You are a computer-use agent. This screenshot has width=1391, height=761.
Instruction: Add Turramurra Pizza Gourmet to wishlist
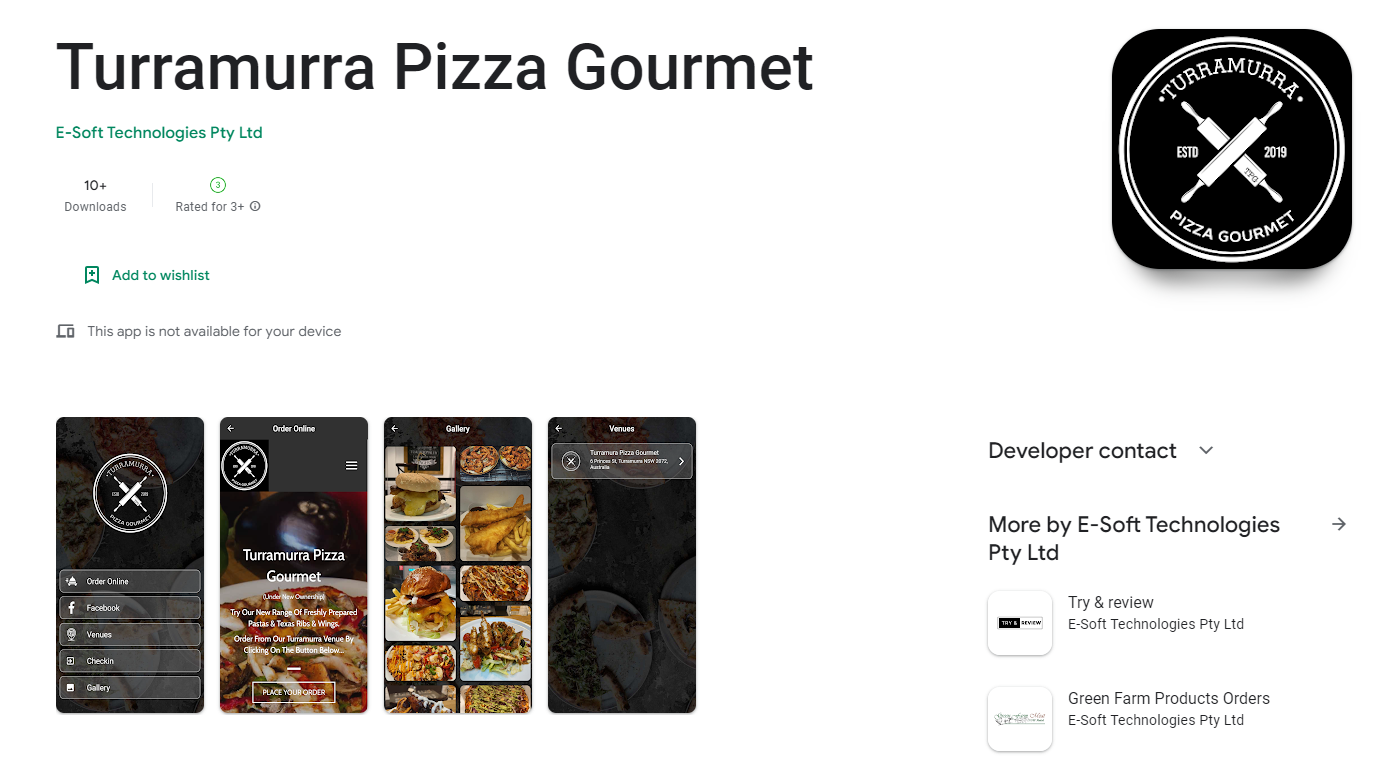(148, 275)
